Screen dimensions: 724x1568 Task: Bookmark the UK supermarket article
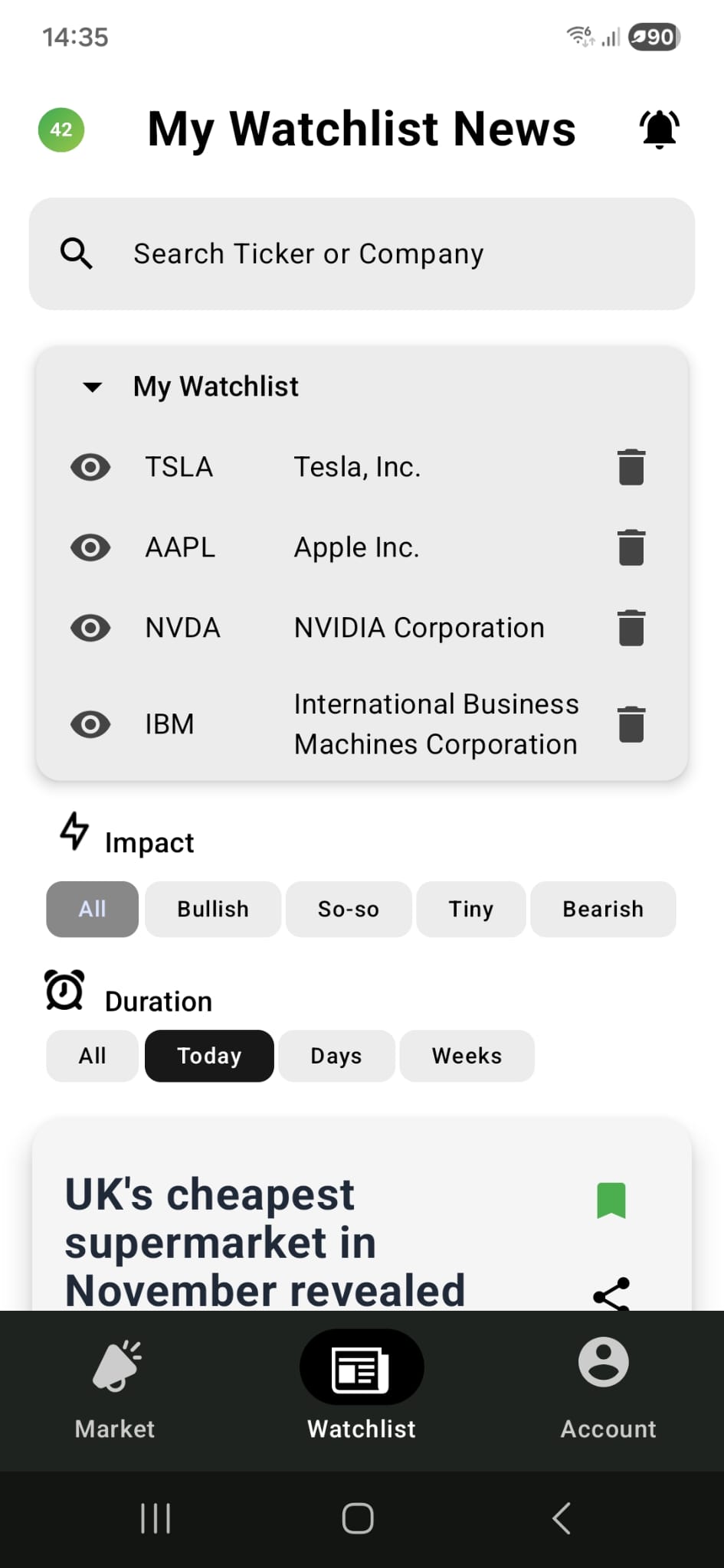point(611,1202)
